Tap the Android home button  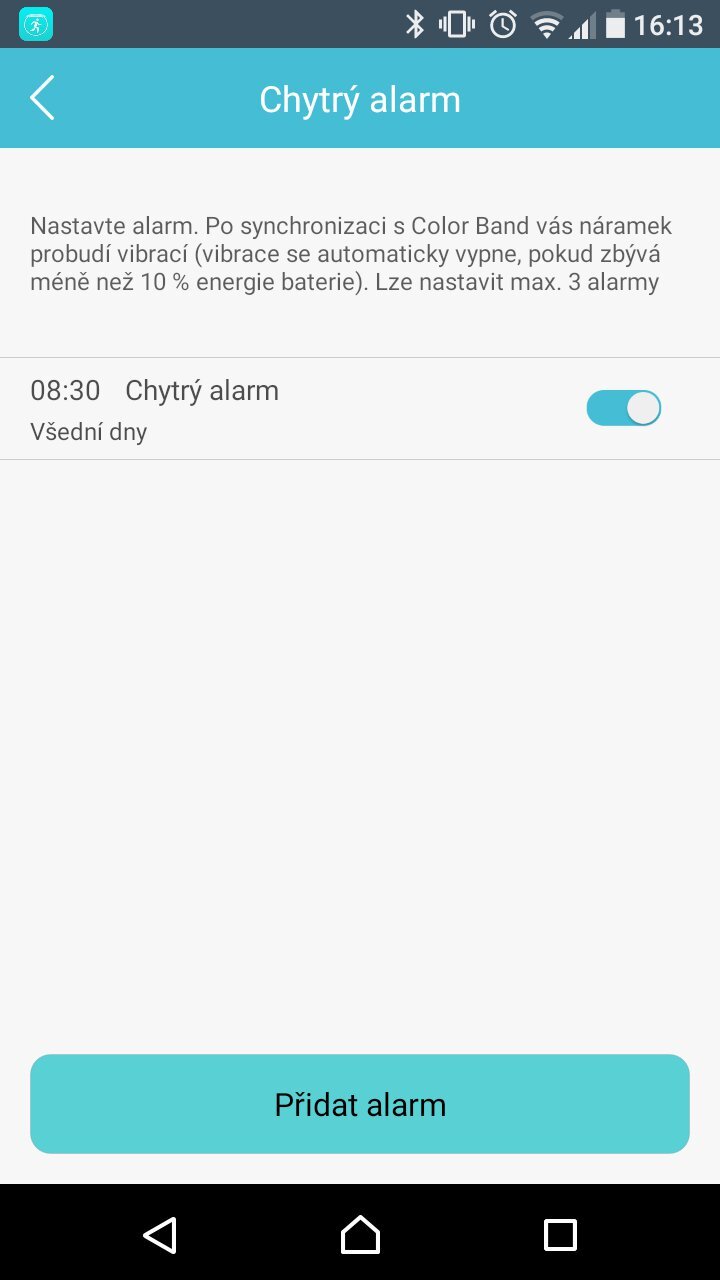360,1235
